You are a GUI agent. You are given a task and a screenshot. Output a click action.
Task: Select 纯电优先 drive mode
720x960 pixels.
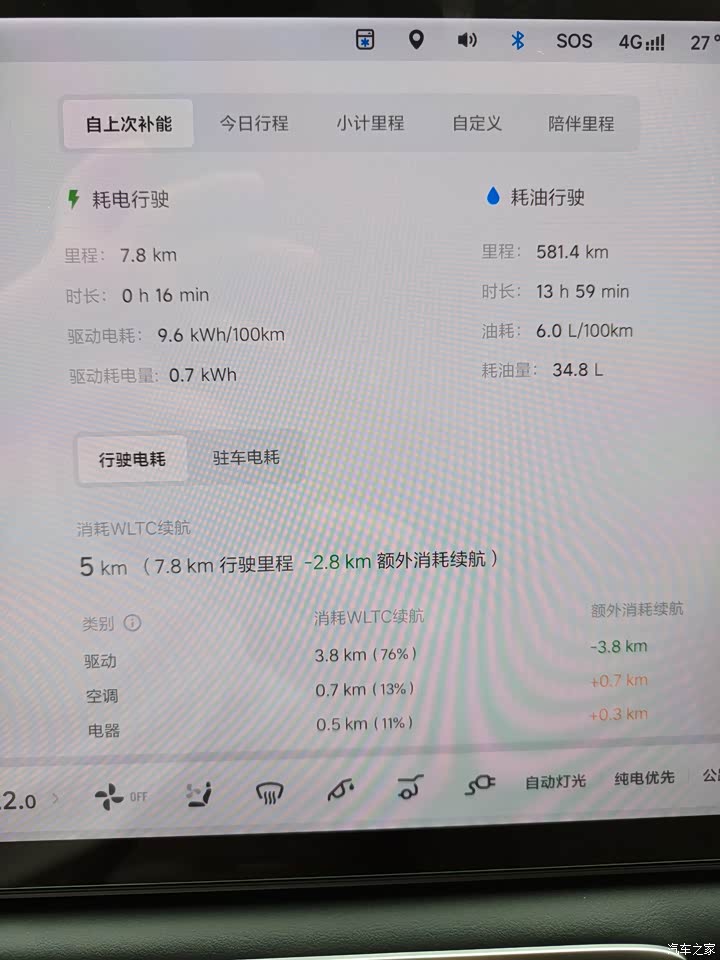(644, 778)
